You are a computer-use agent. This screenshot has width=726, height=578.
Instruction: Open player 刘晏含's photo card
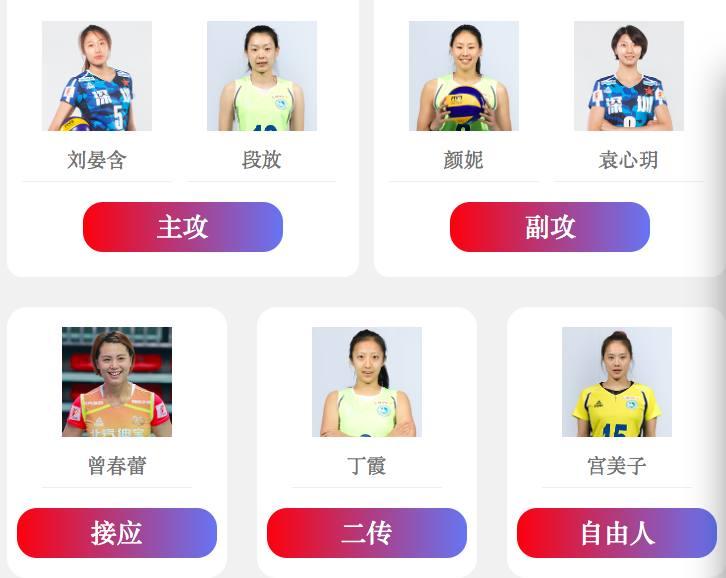(x=97, y=76)
